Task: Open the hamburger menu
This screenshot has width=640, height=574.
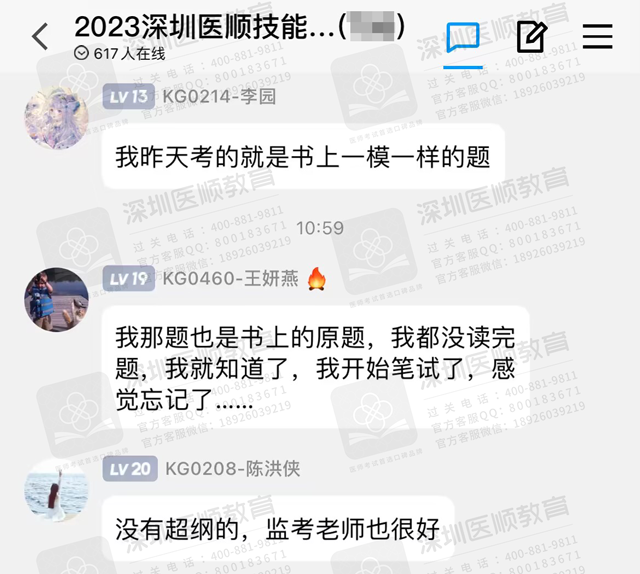Action: 597,37
